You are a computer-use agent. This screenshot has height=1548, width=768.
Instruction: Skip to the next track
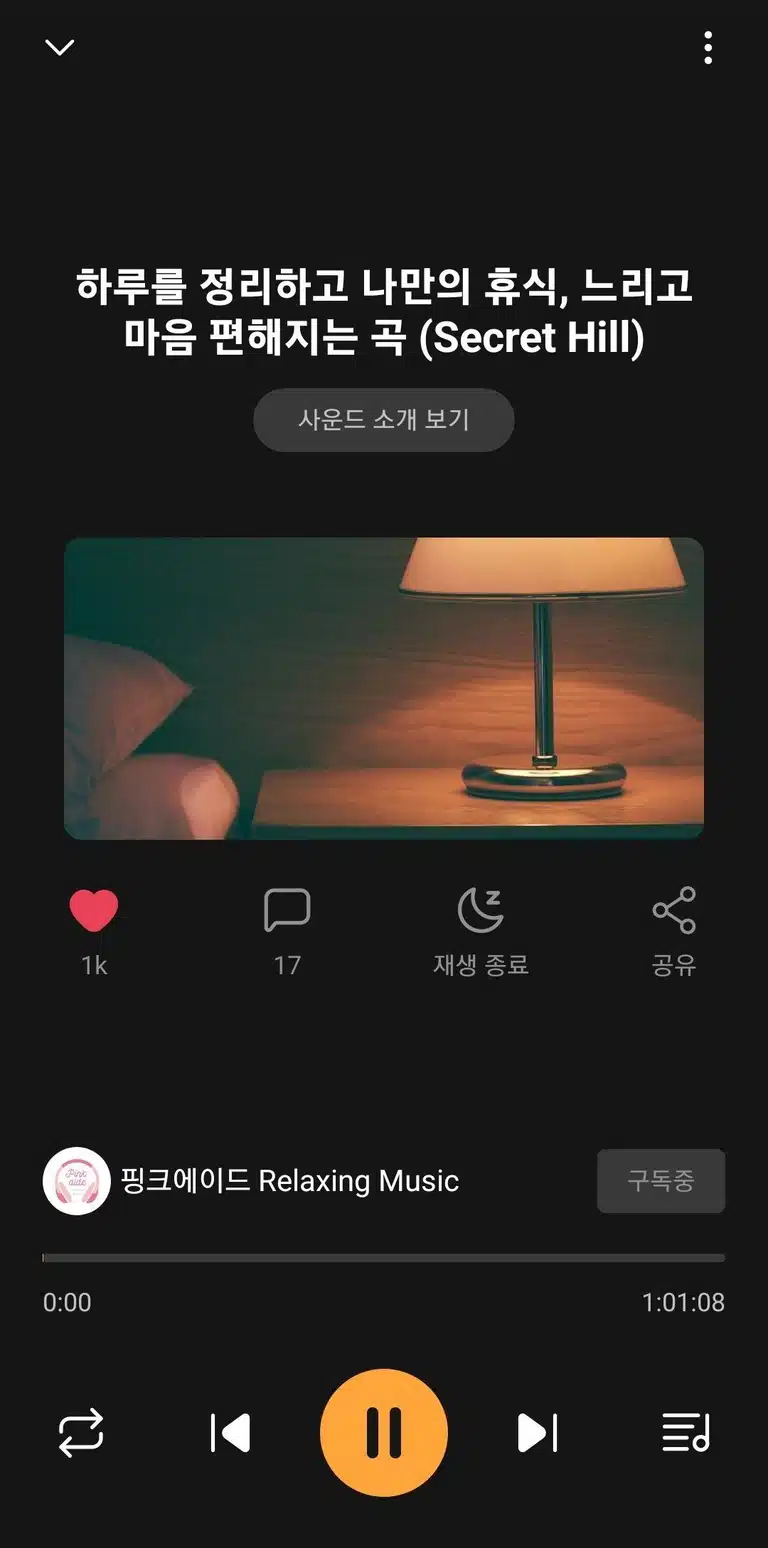click(537, 1433)
